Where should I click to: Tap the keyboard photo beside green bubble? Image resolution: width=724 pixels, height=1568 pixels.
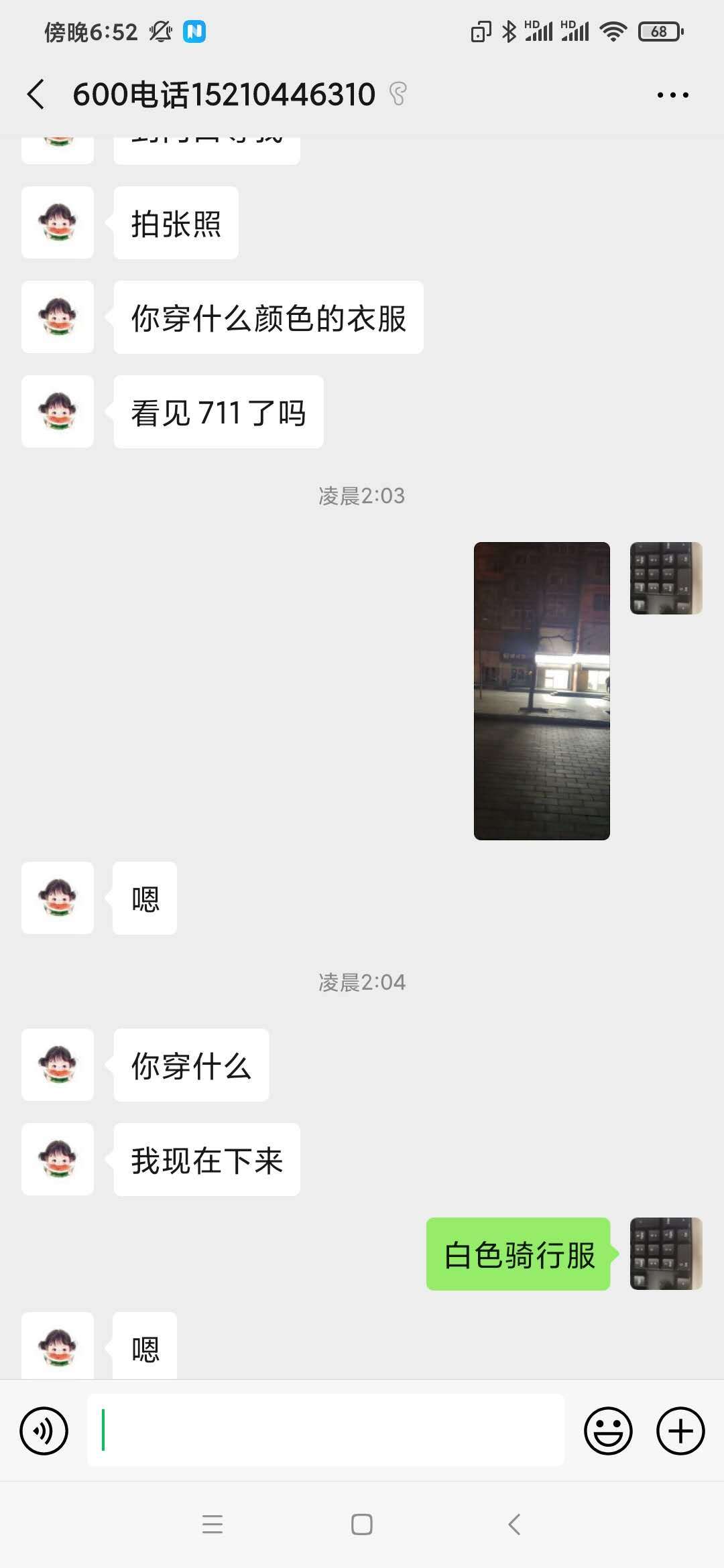point(666,1255)
